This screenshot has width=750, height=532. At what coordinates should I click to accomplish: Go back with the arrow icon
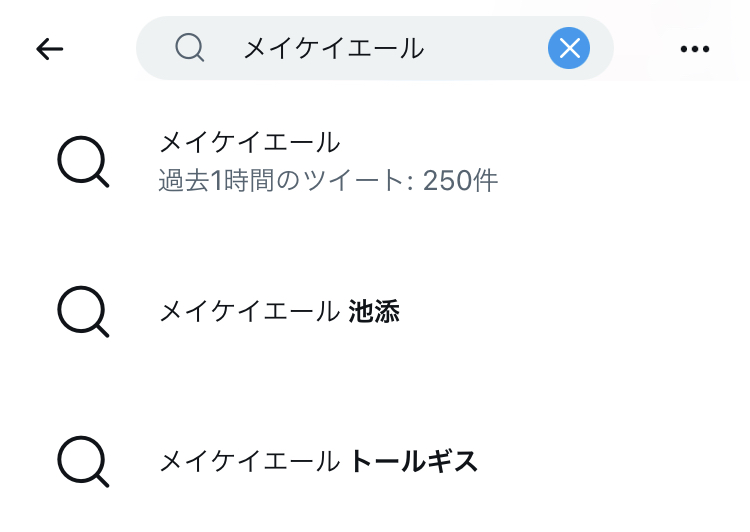[49, 48]
